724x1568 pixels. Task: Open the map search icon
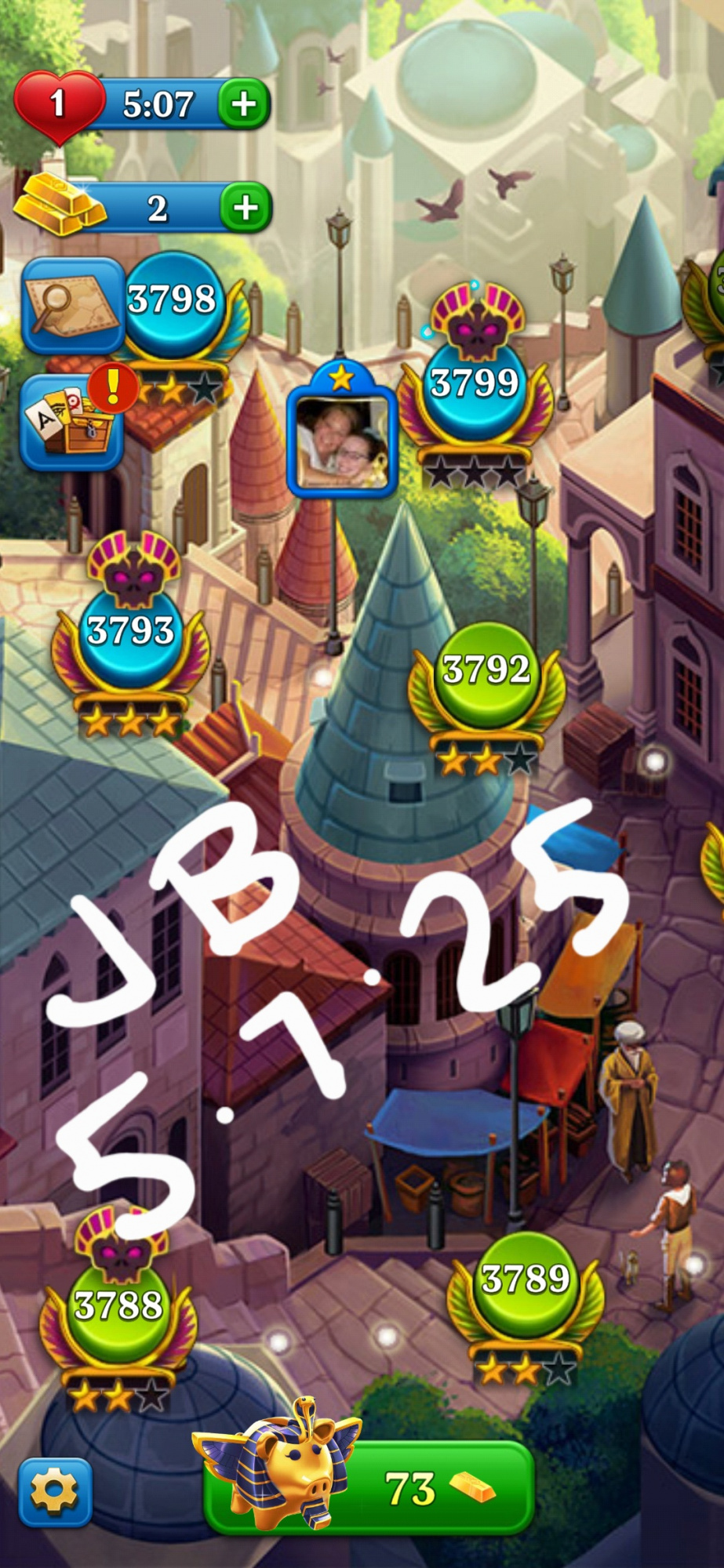point(72,304)
